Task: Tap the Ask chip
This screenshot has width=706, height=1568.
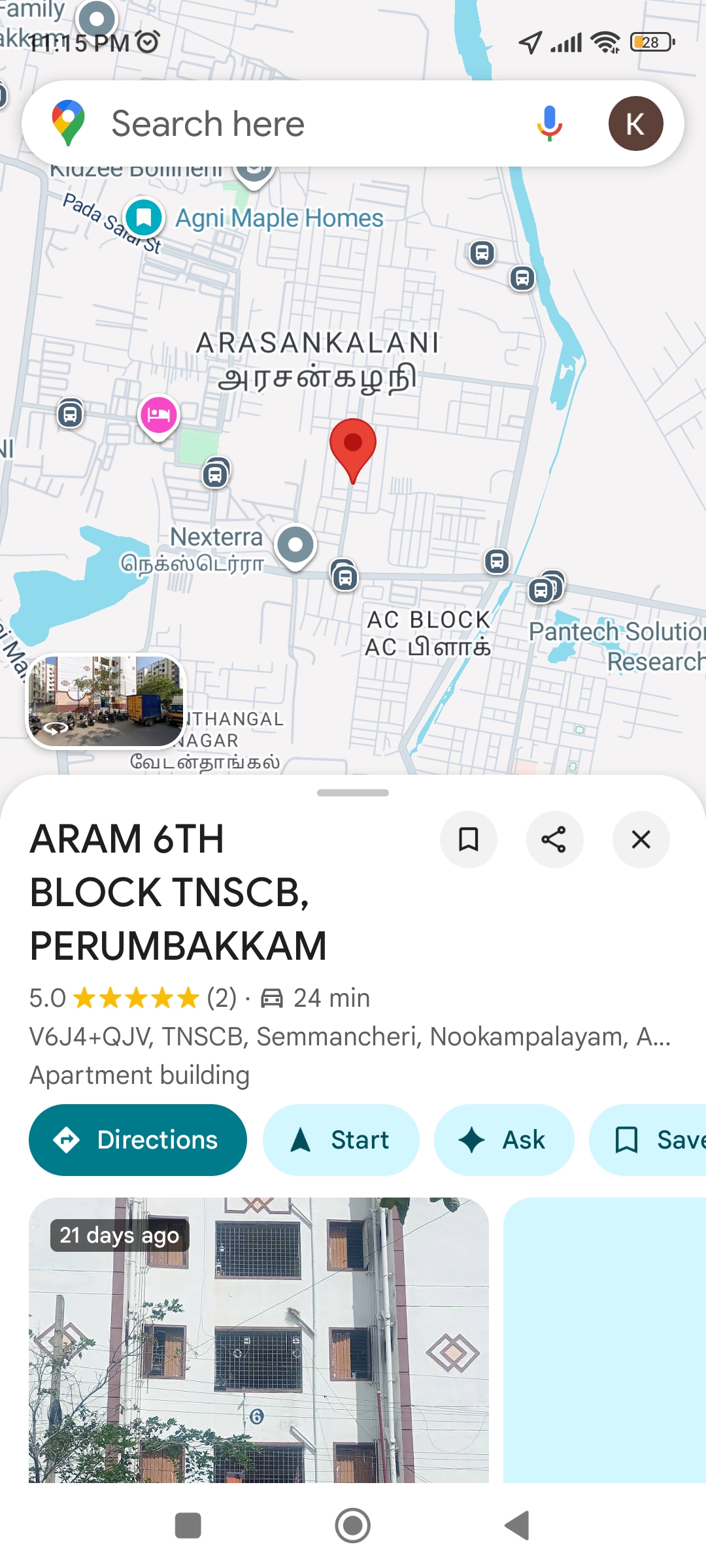Action: point(504,1140)
